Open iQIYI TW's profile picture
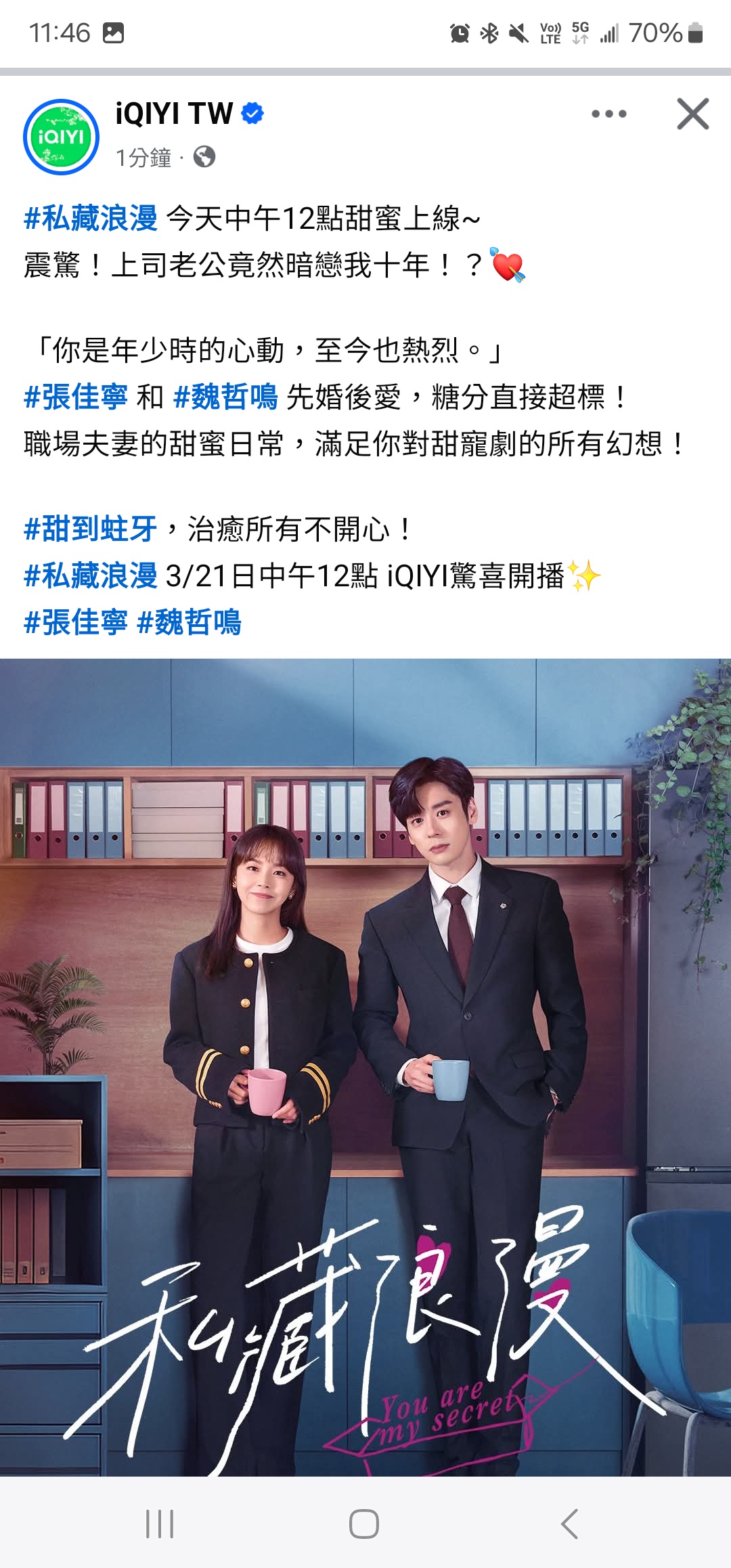This screenshot has width=731, height=1568. click(x=62, y=137)
